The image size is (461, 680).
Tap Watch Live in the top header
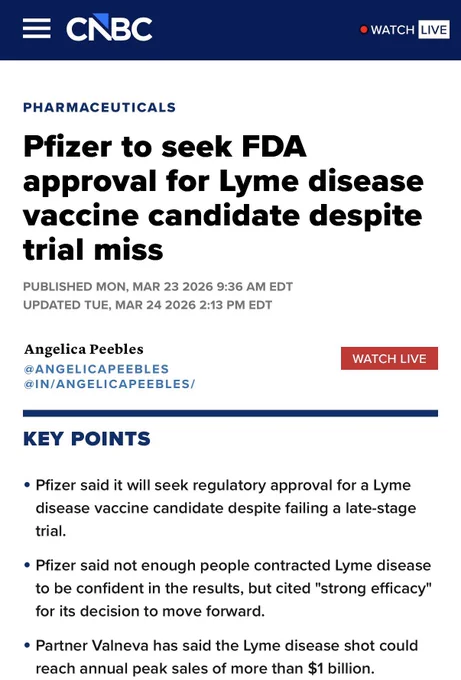(x=405, y=29)
